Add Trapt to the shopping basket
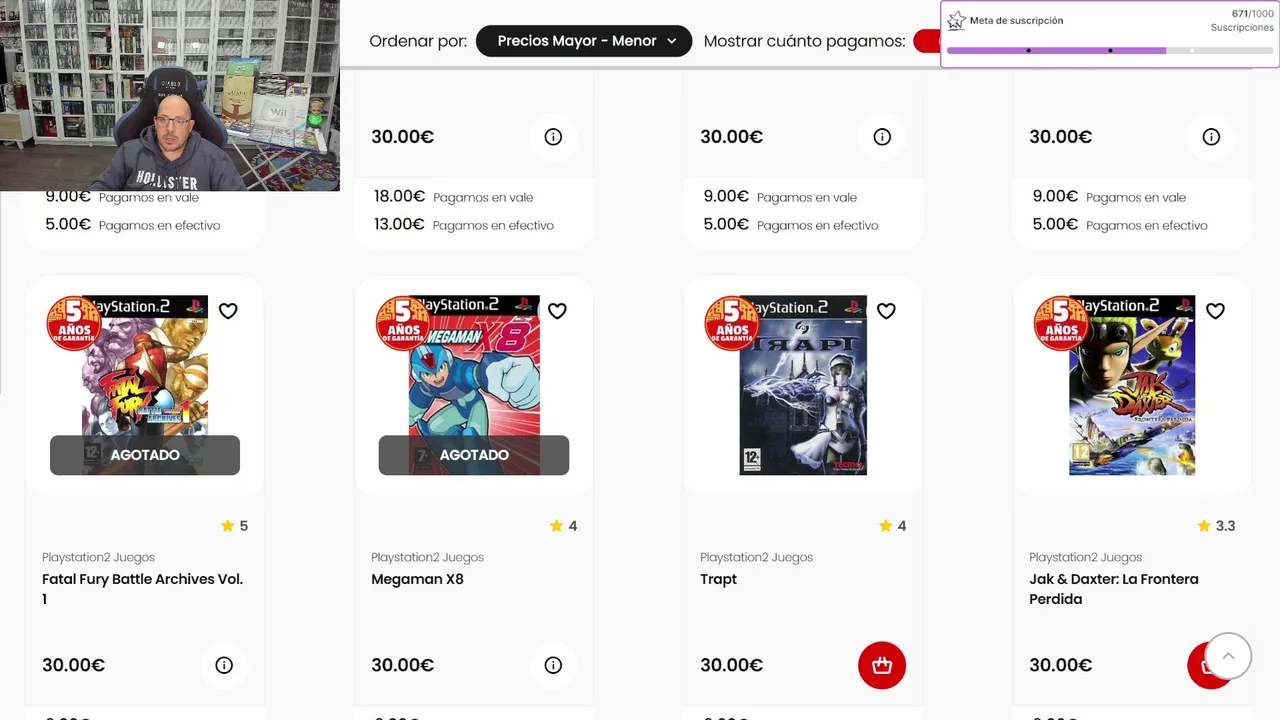1280x720 pixels. (x=882, y=665)
